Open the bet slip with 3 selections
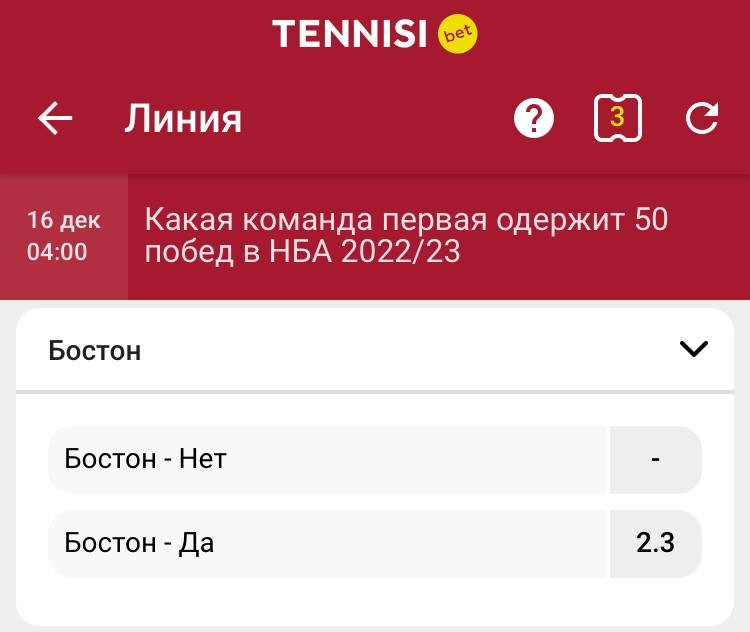The image size is (750, 632). [617, 119]
